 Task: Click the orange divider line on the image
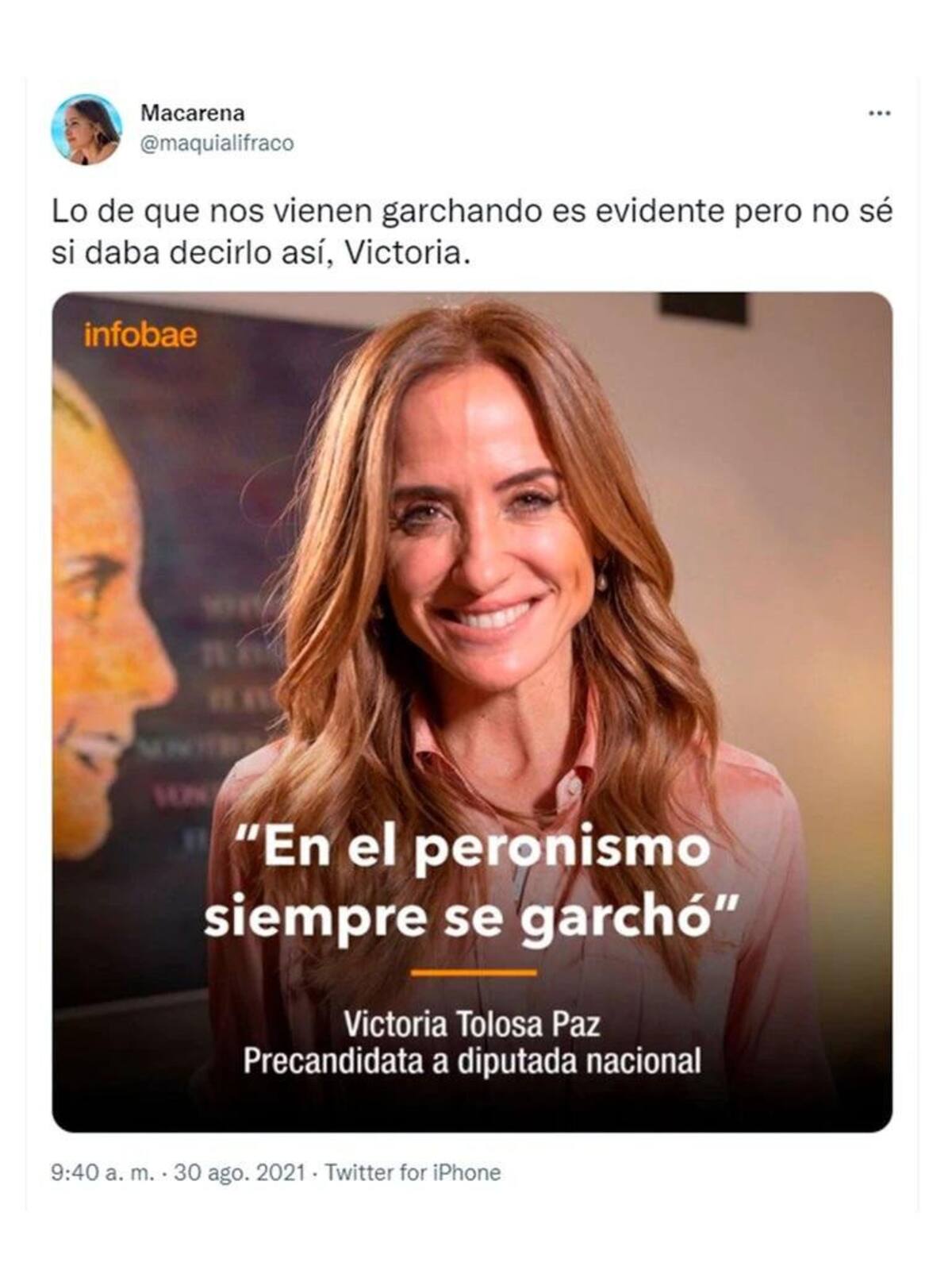coord(473,970)
